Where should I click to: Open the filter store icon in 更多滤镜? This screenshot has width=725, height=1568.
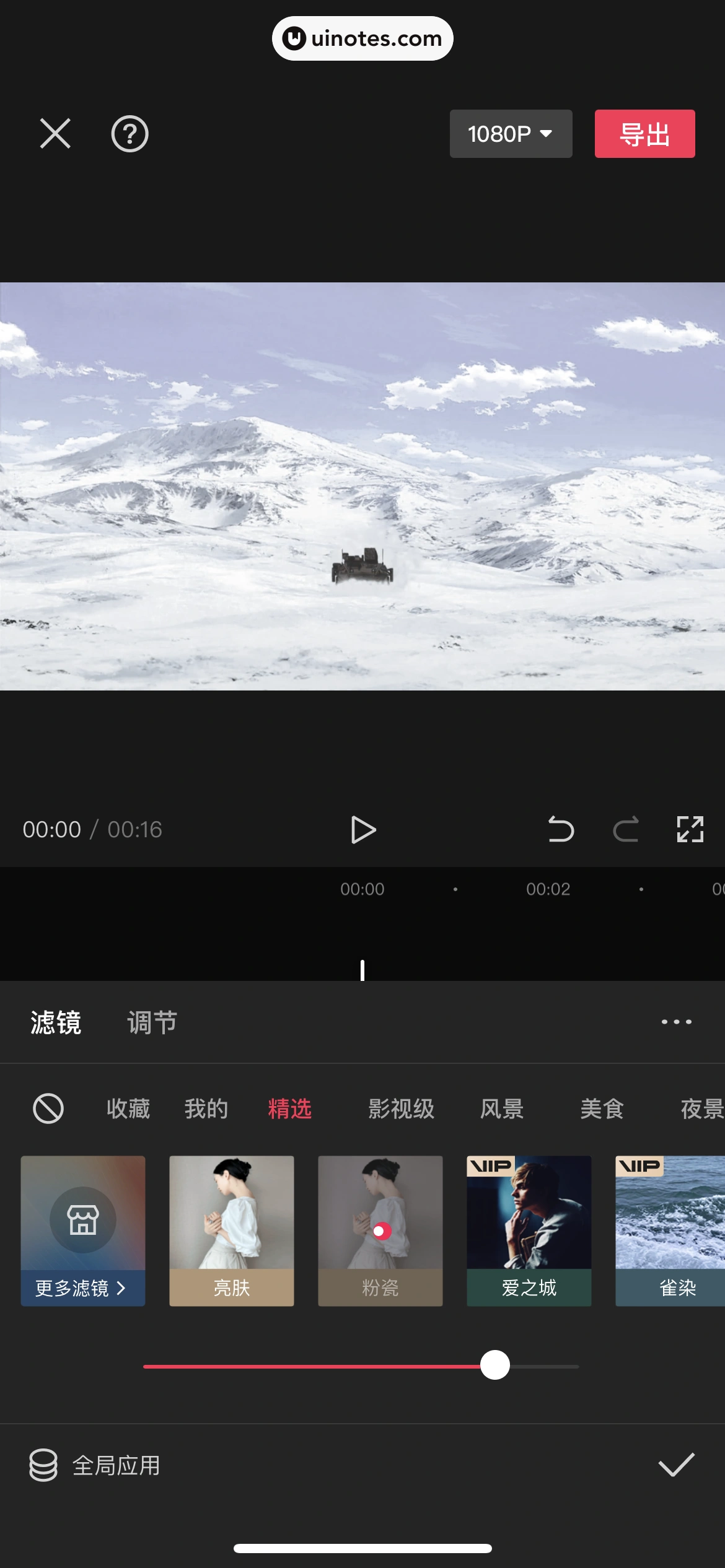pos(82,1220)
